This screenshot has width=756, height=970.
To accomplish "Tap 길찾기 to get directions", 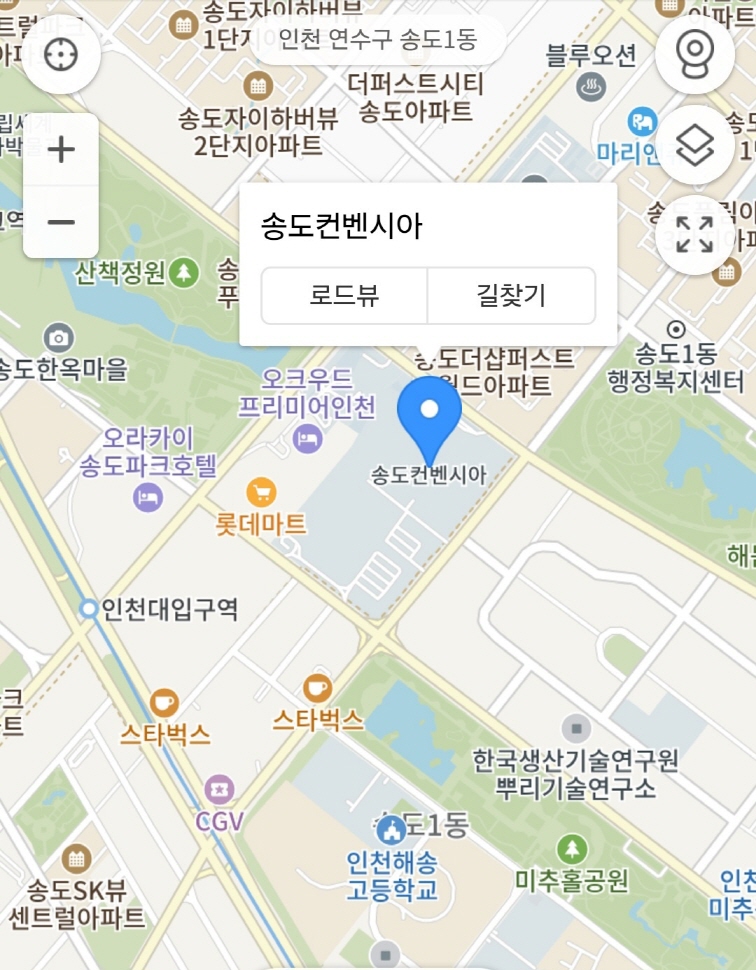I will tap(511, 296).
